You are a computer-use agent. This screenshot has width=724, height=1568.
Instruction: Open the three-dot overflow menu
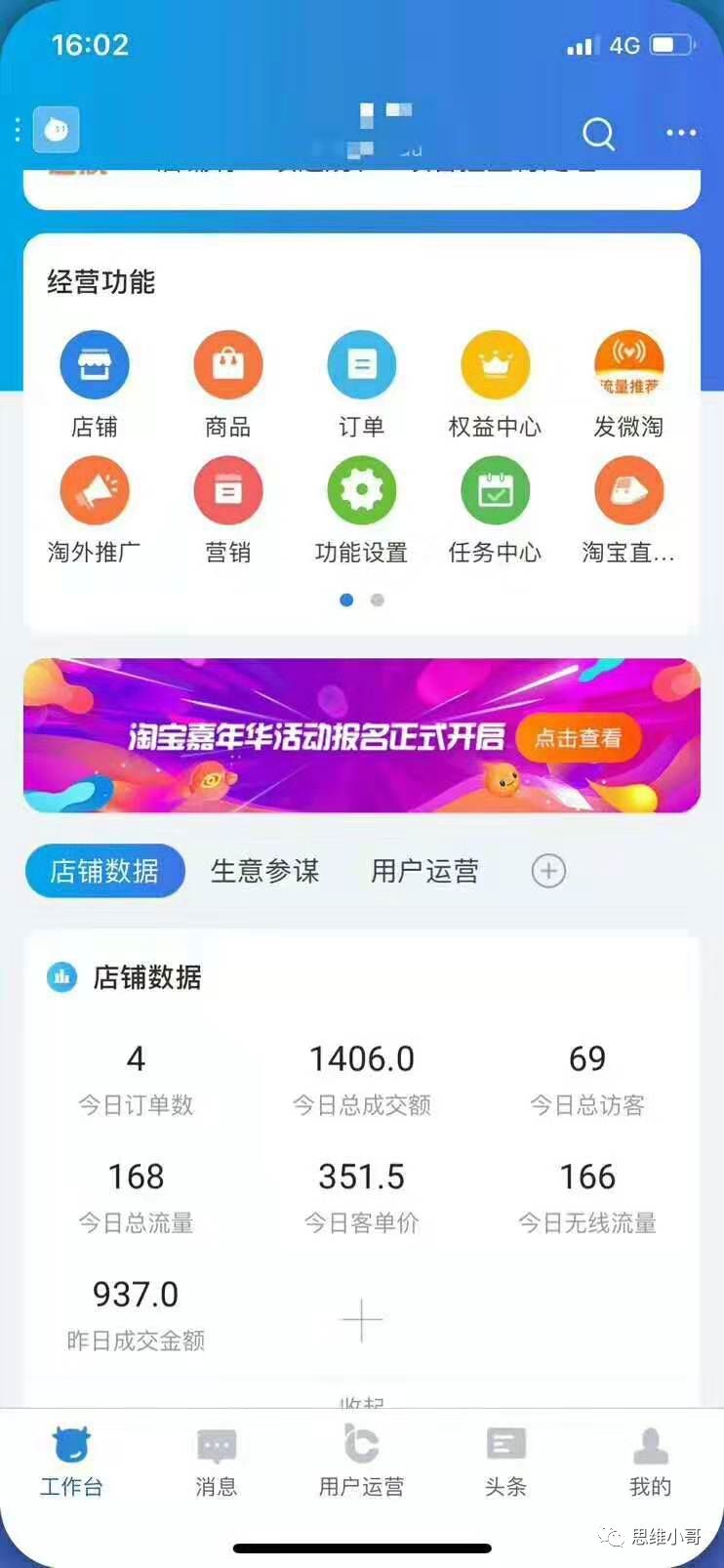[x=680, y=133]
